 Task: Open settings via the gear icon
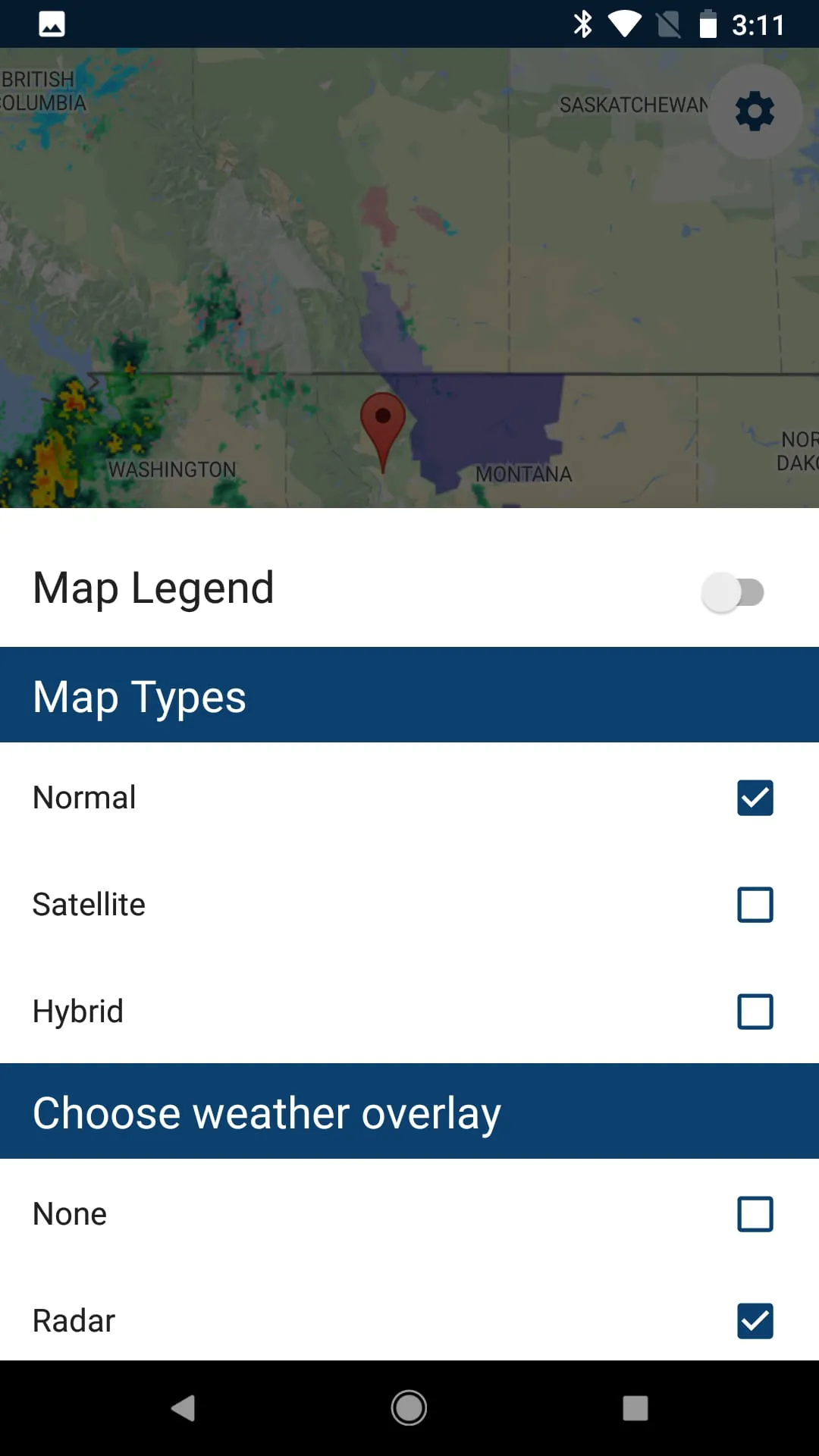coord(755,111)
